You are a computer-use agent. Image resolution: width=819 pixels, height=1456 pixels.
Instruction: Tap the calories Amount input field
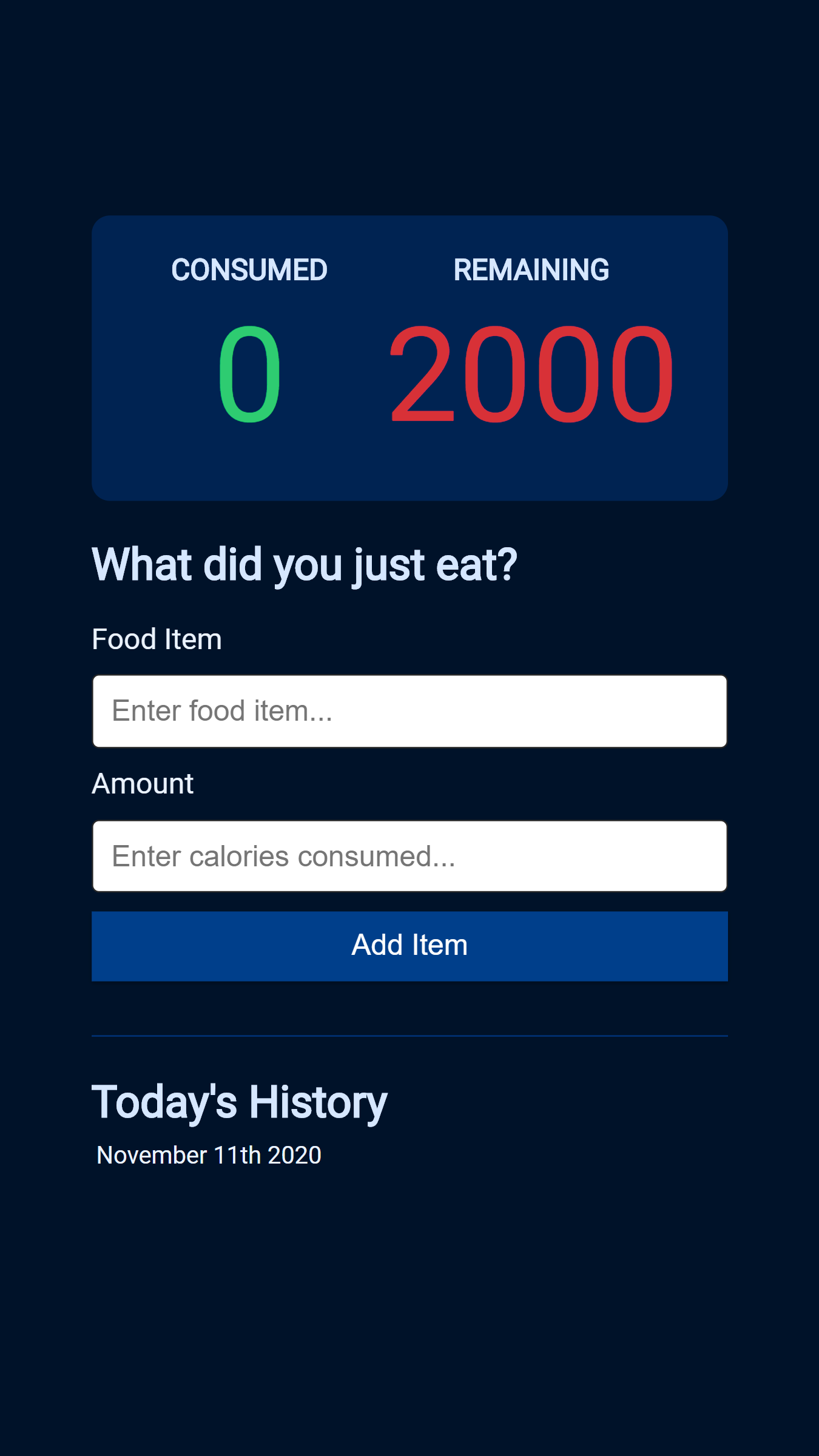(409, 856)
